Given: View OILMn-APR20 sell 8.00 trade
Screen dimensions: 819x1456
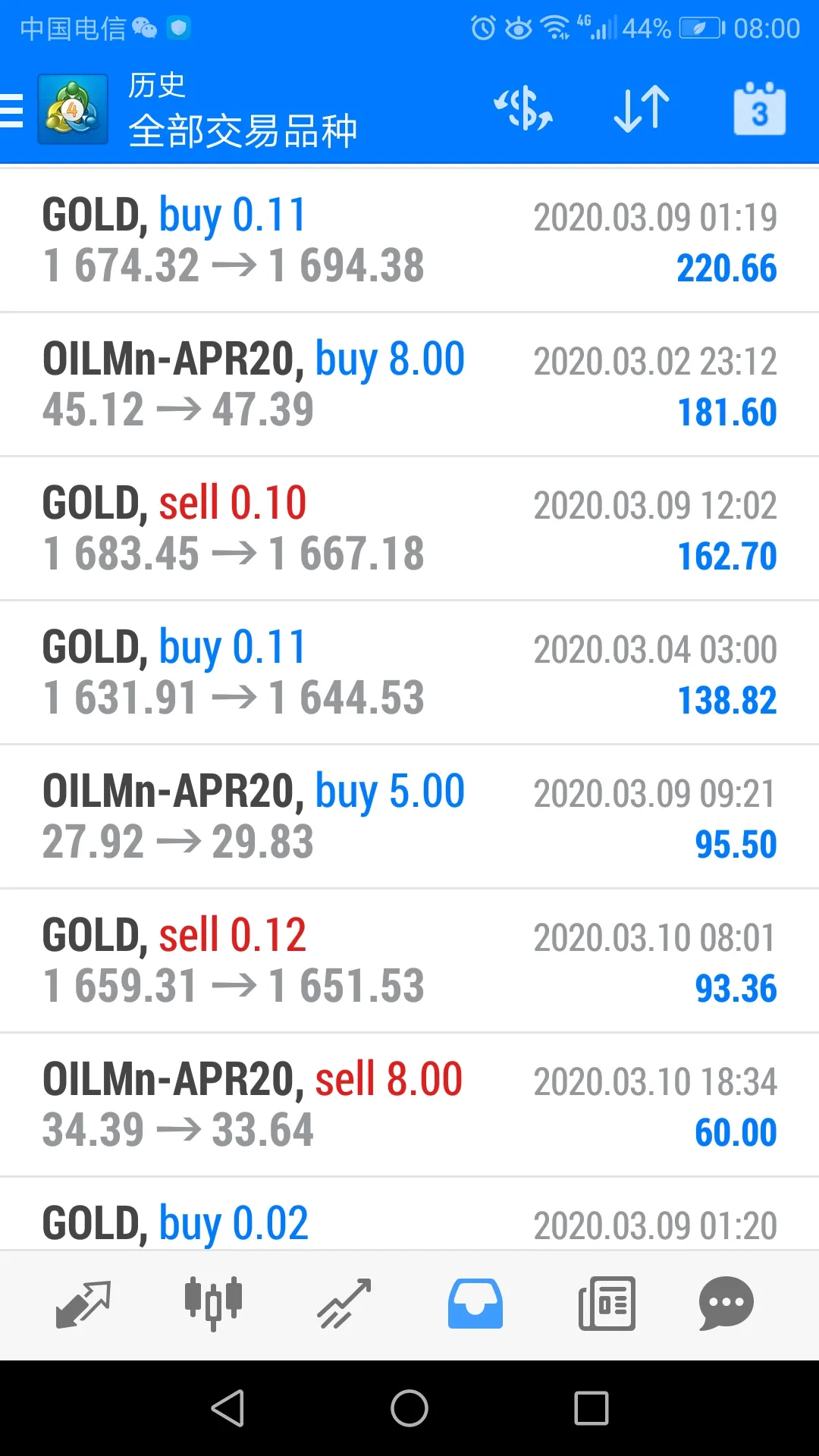Looking at the screenshot, I should click(x=409, y=1105).
